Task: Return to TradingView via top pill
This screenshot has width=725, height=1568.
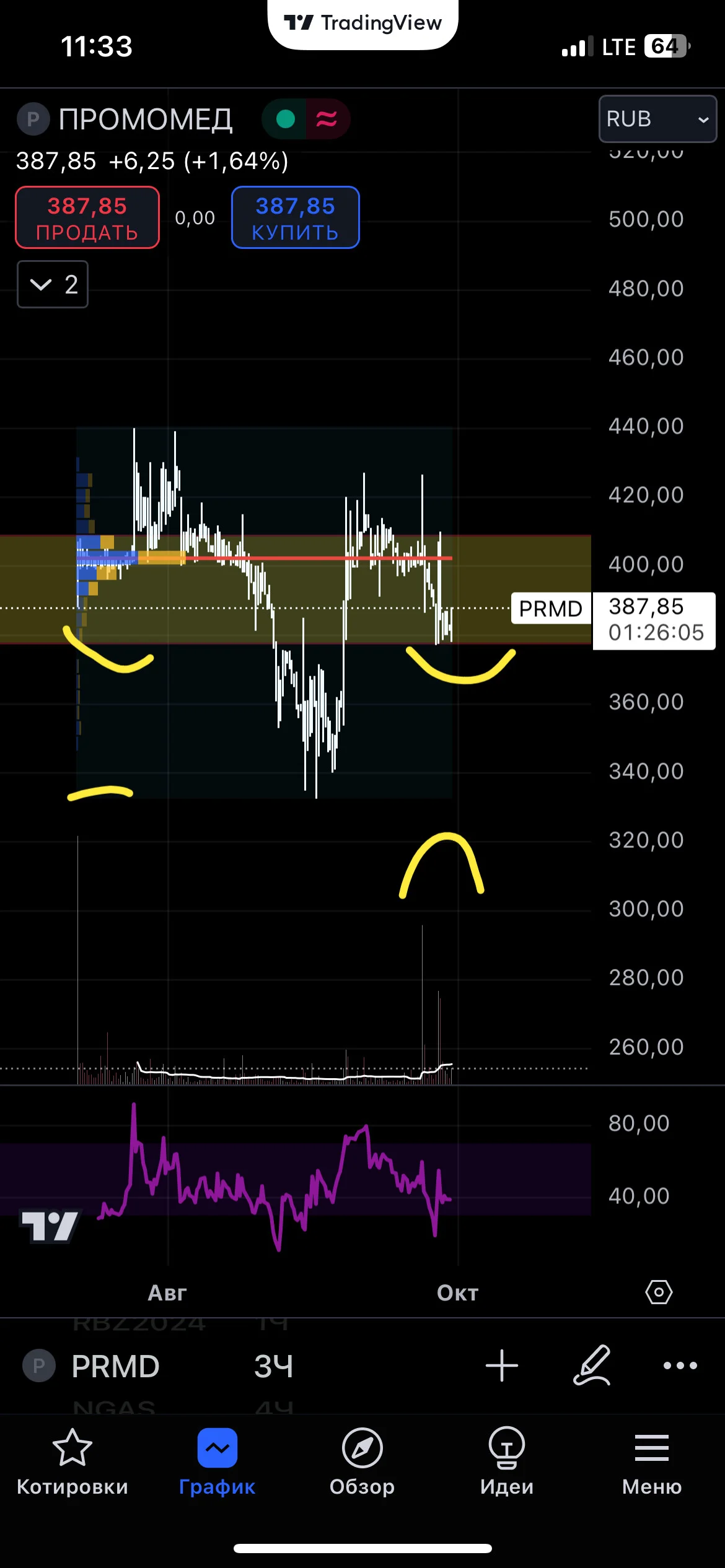Action: pos(362,24)
